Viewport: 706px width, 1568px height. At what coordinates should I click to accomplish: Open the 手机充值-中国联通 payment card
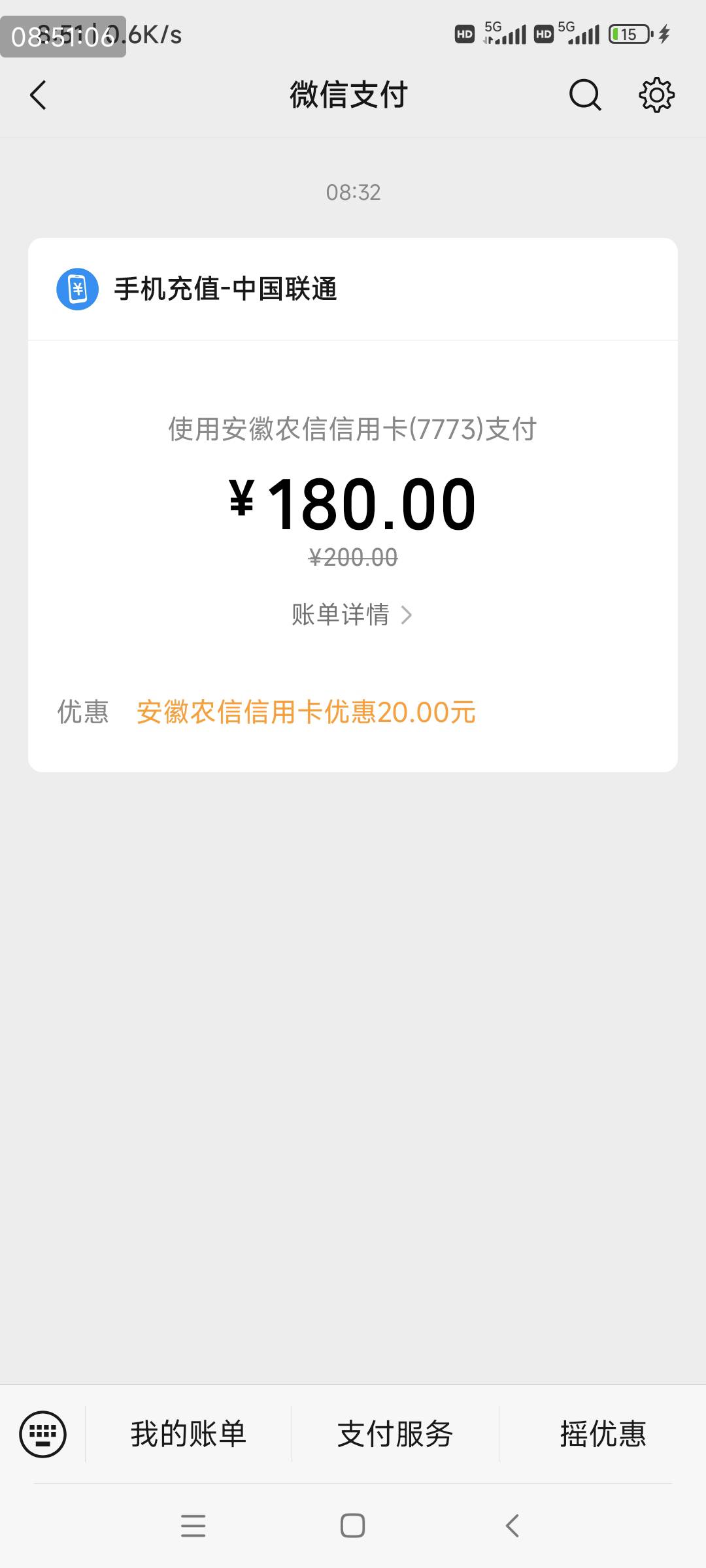(x=353, y=505)
